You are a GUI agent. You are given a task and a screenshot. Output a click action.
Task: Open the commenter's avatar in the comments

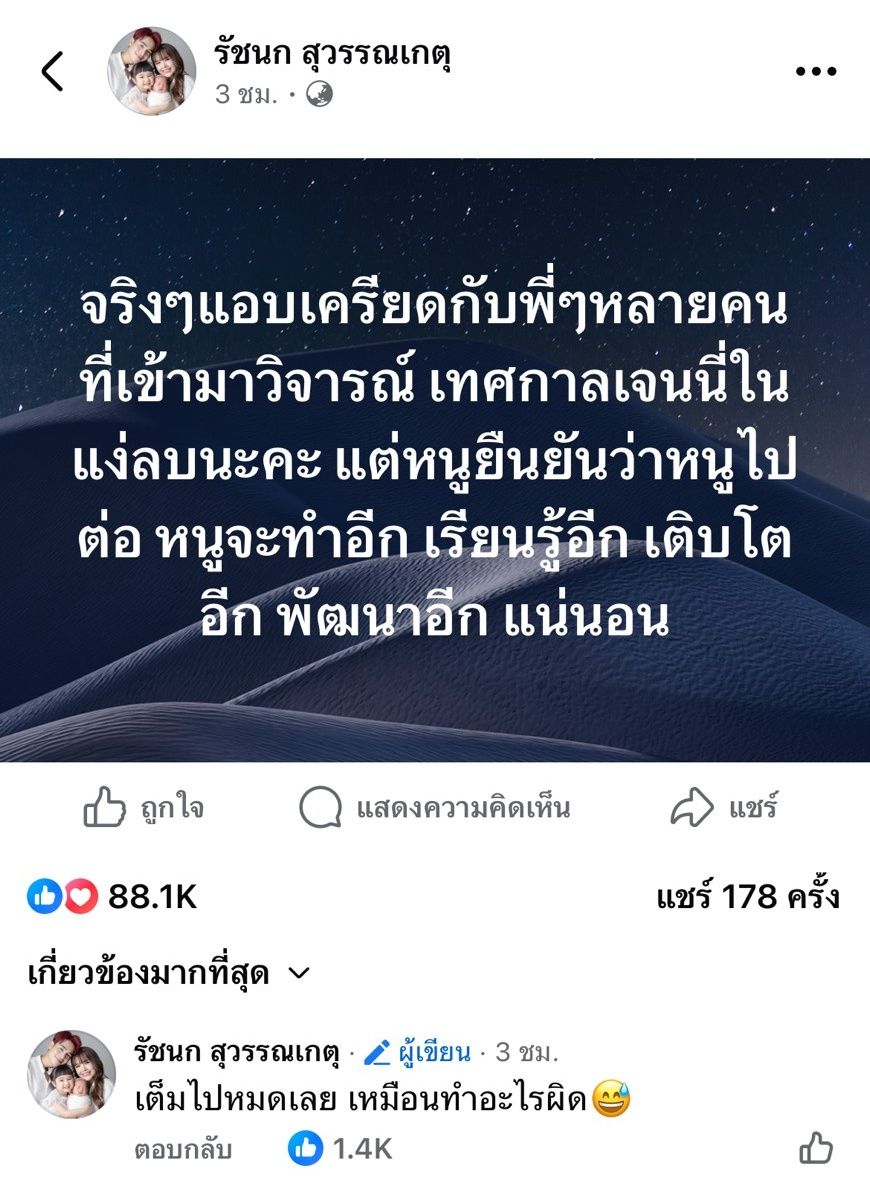pos(71,1074)
